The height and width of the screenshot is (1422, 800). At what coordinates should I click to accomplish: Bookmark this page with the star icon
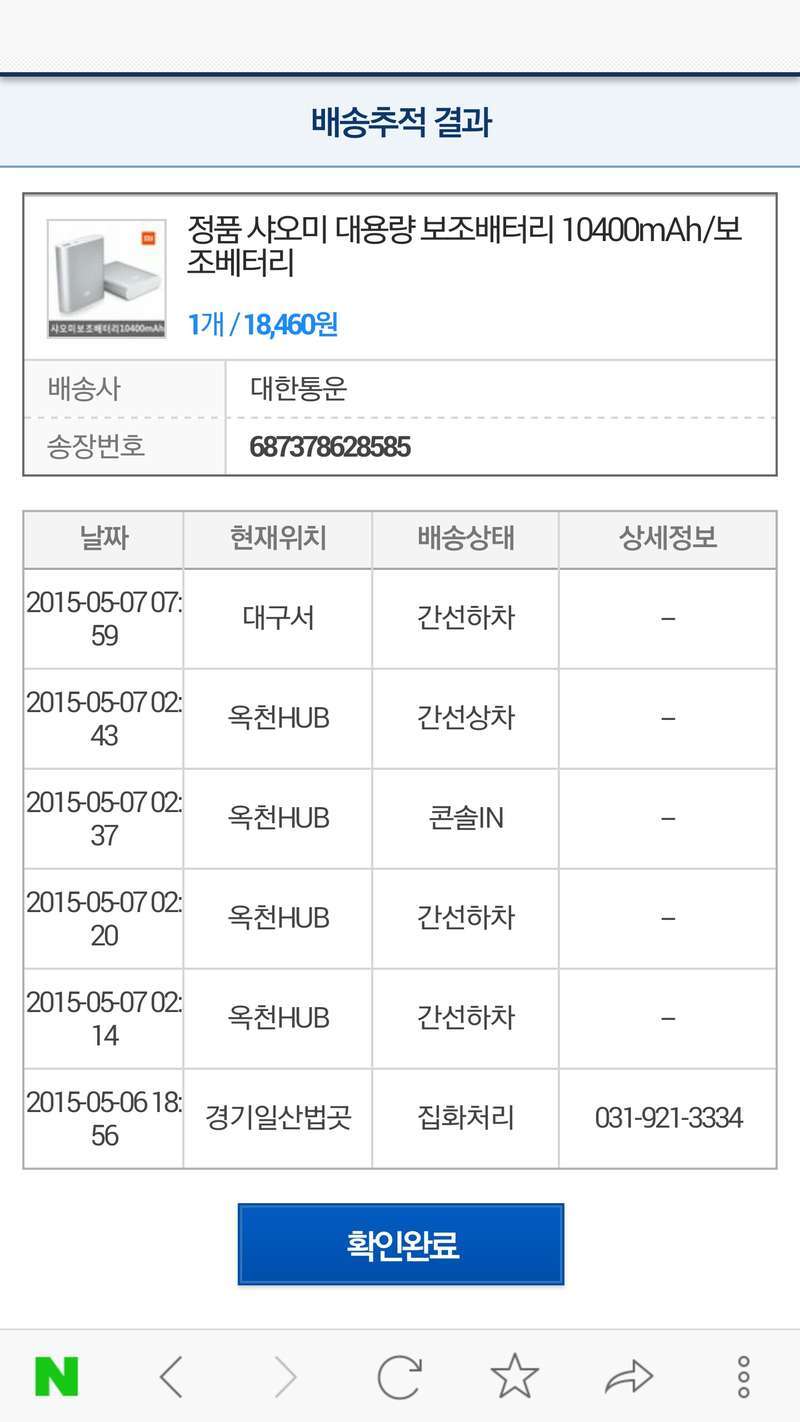coord(514,1376)
